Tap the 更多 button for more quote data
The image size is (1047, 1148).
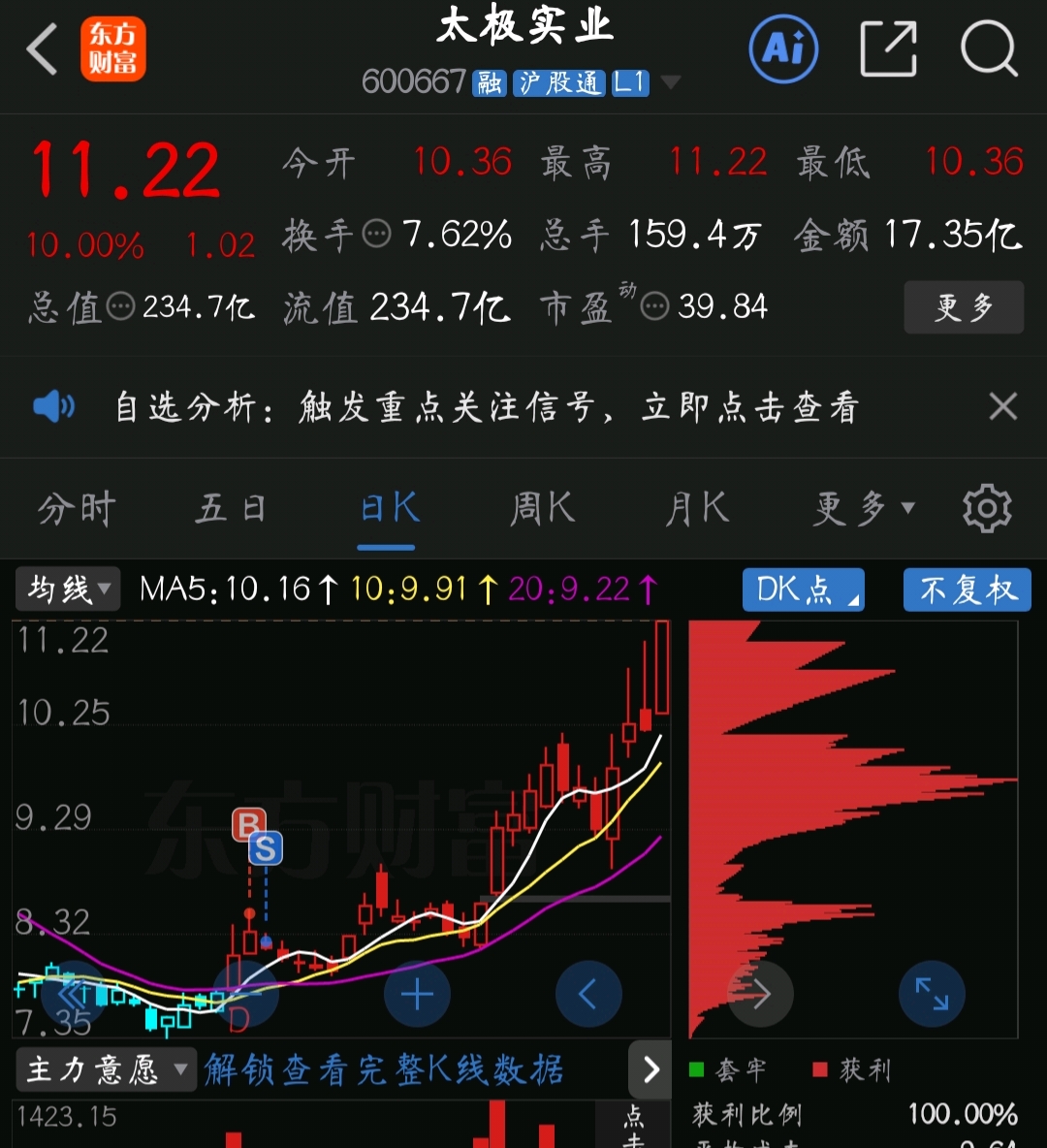tap(964, 306)
